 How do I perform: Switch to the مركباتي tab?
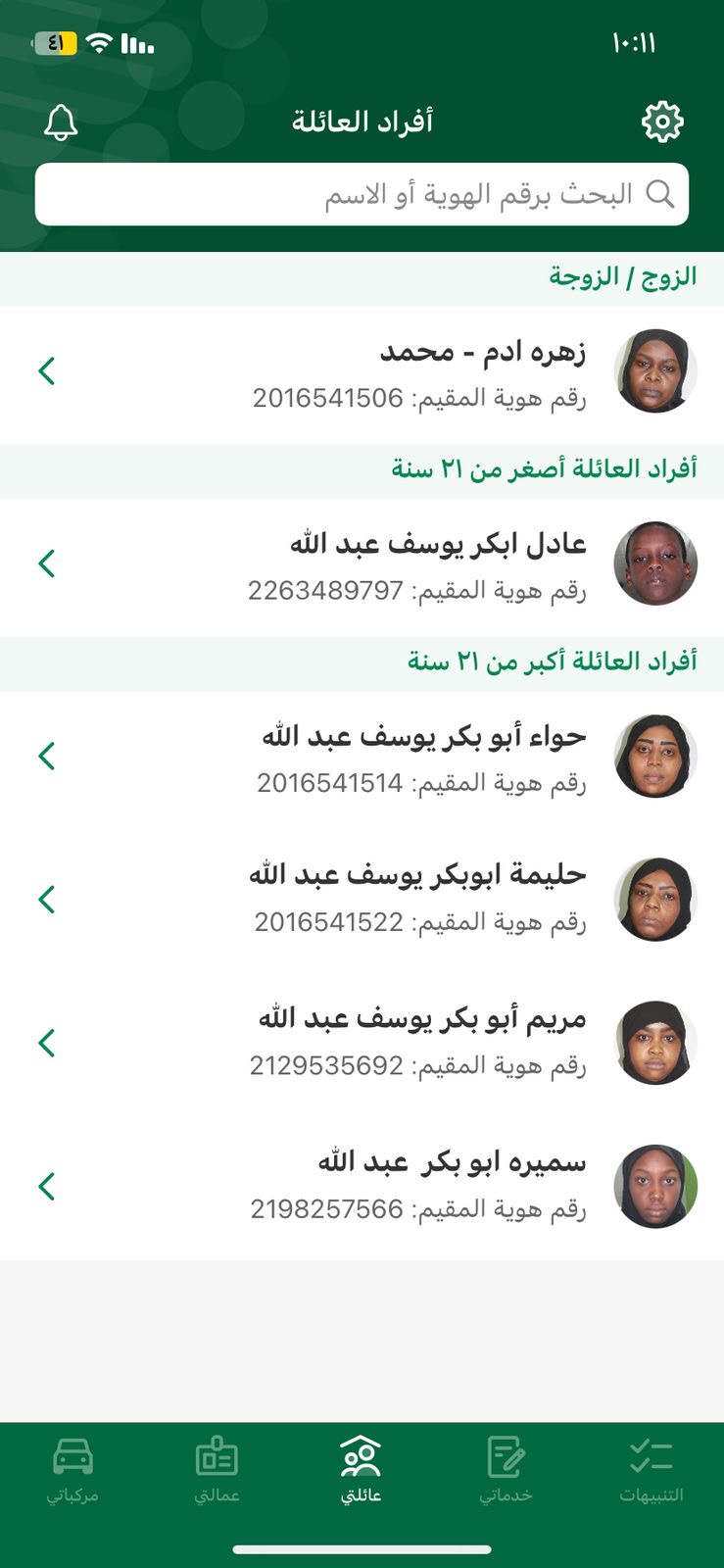pos(72,1469)
